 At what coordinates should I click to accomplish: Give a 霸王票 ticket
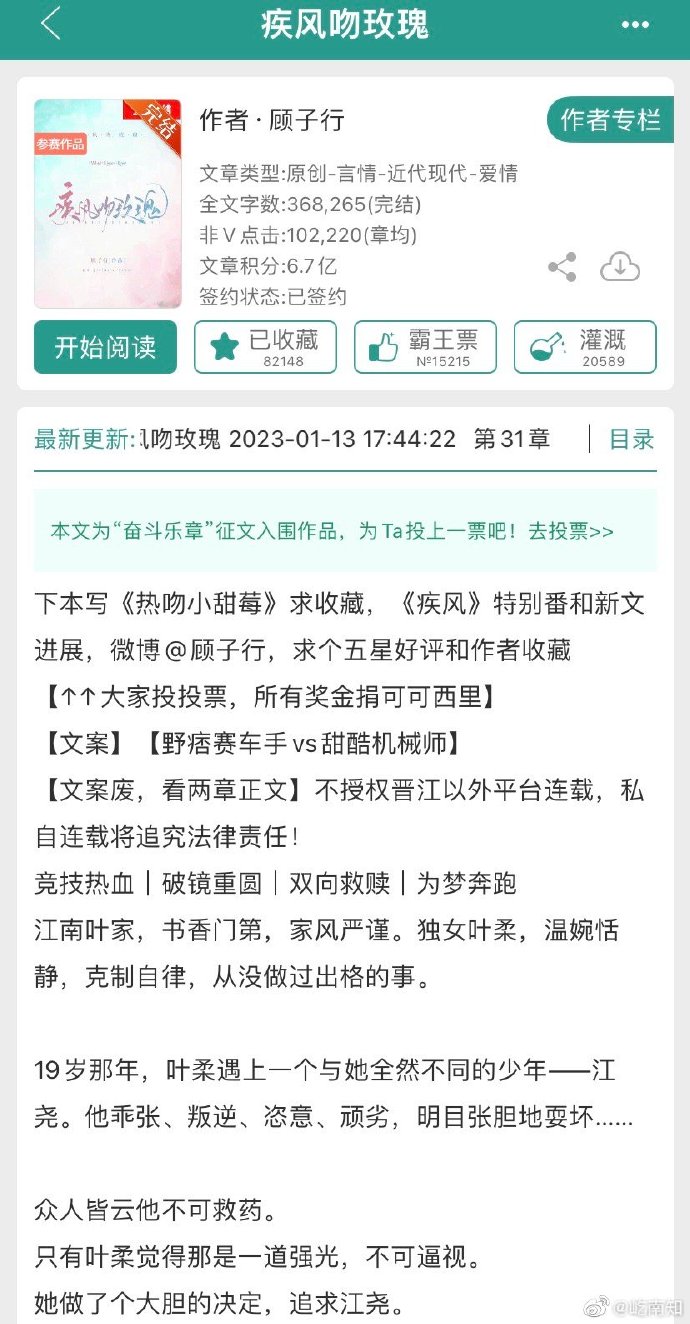(425, 347)
